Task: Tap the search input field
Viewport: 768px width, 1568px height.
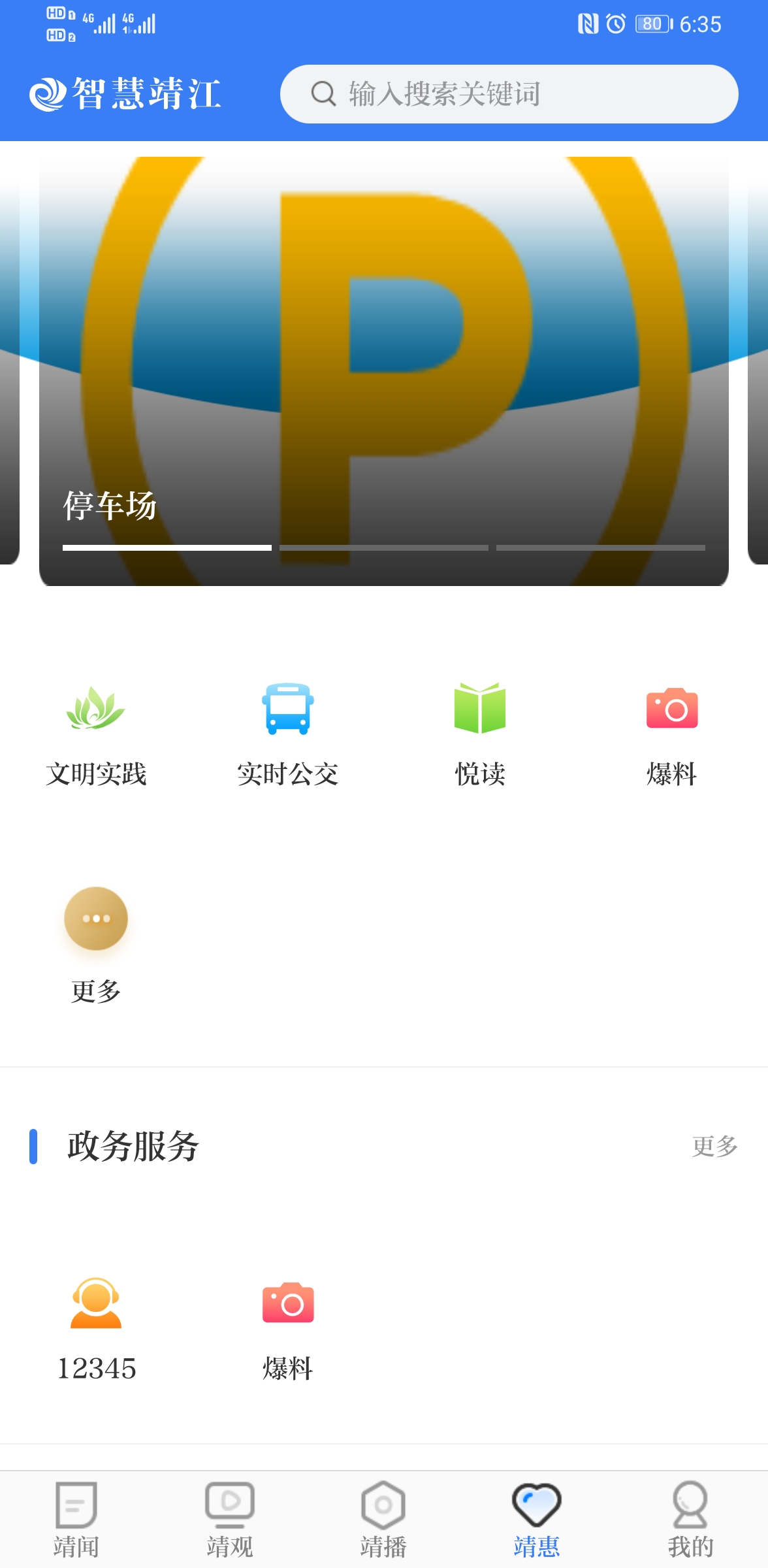Action: 509,93
